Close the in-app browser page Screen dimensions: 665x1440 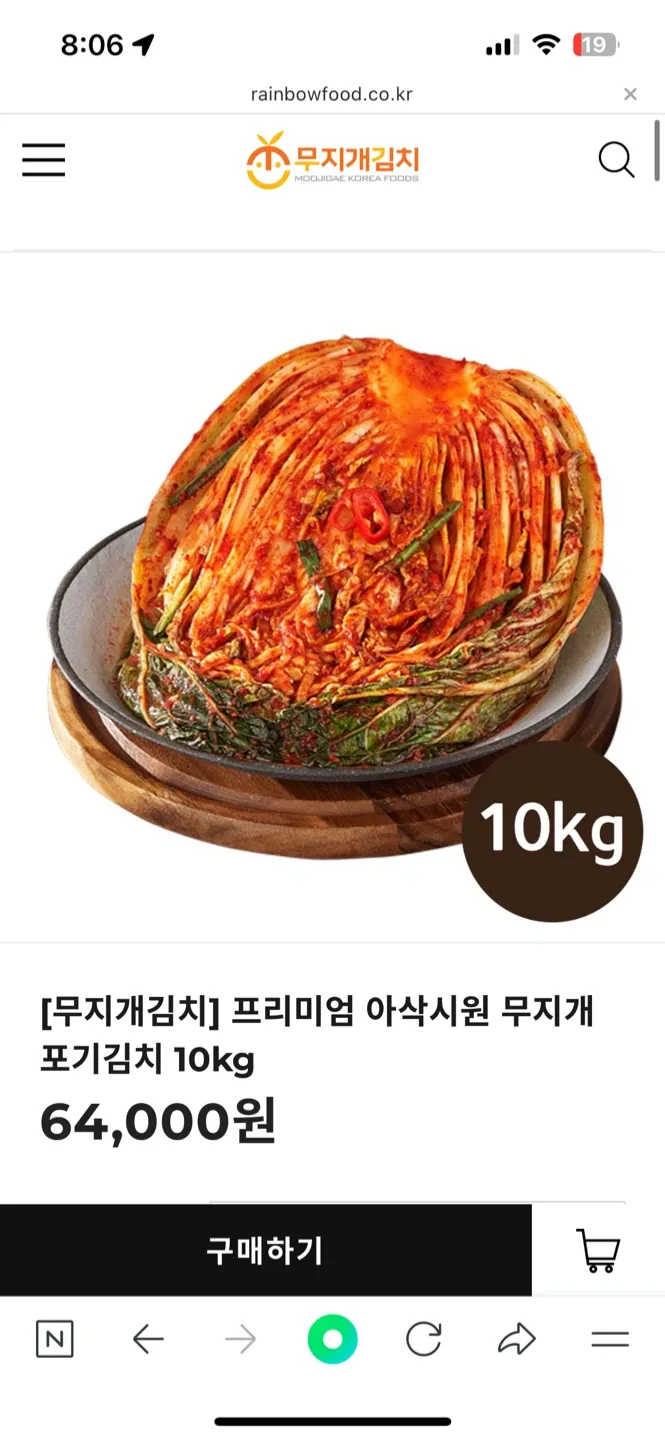click(630, 94)
